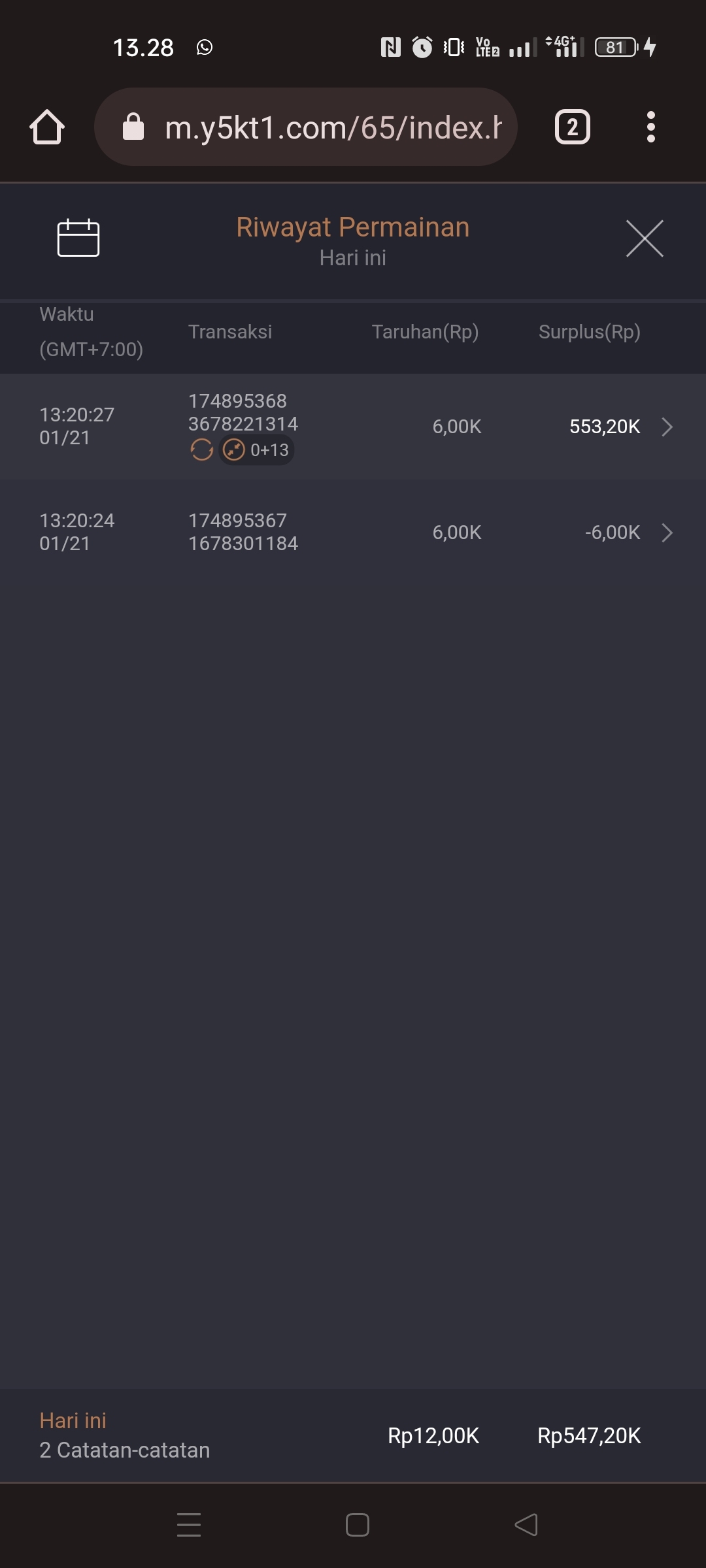706x1568 pixels.
Task: Go back with the system back button
Action: tap(526, 1525)
